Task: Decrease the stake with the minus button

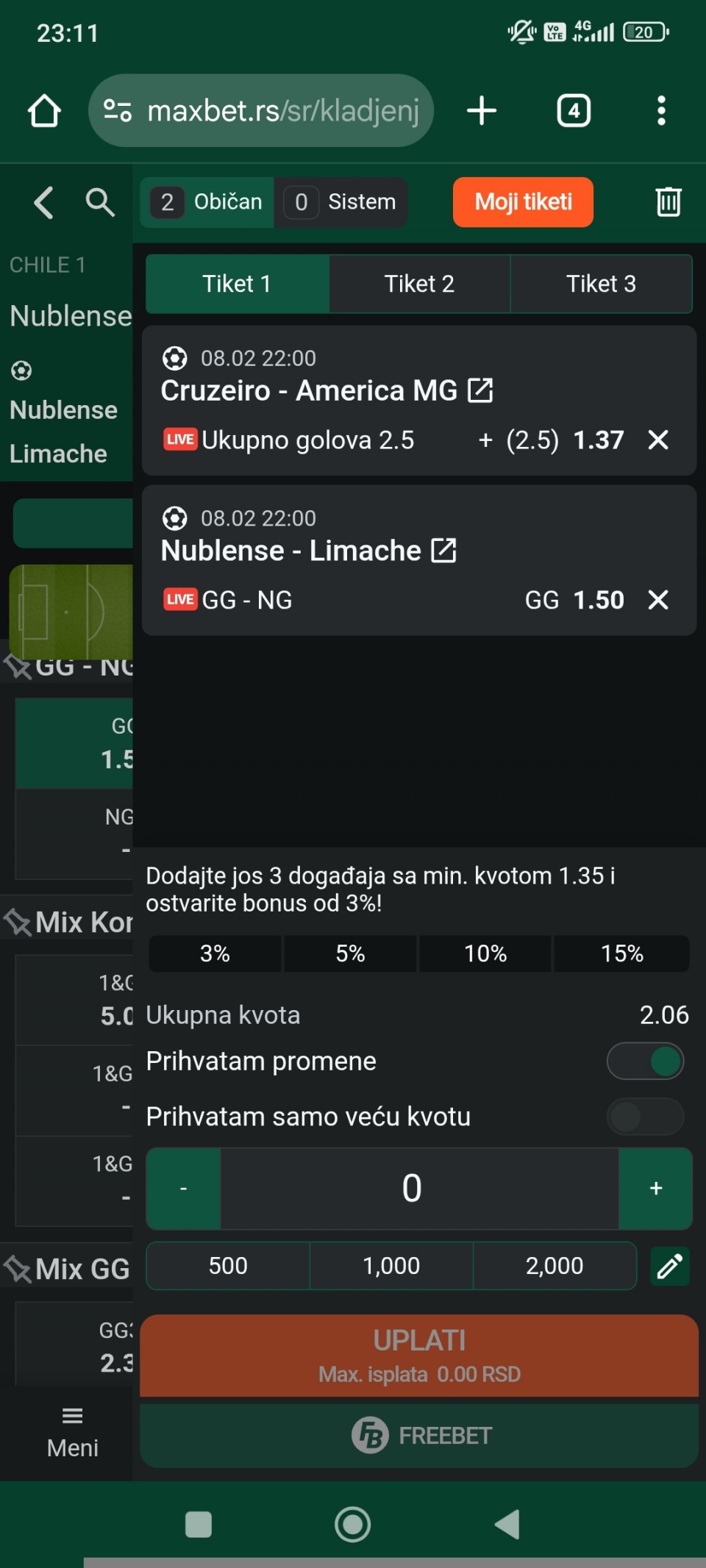Action: pos(184,1189)
